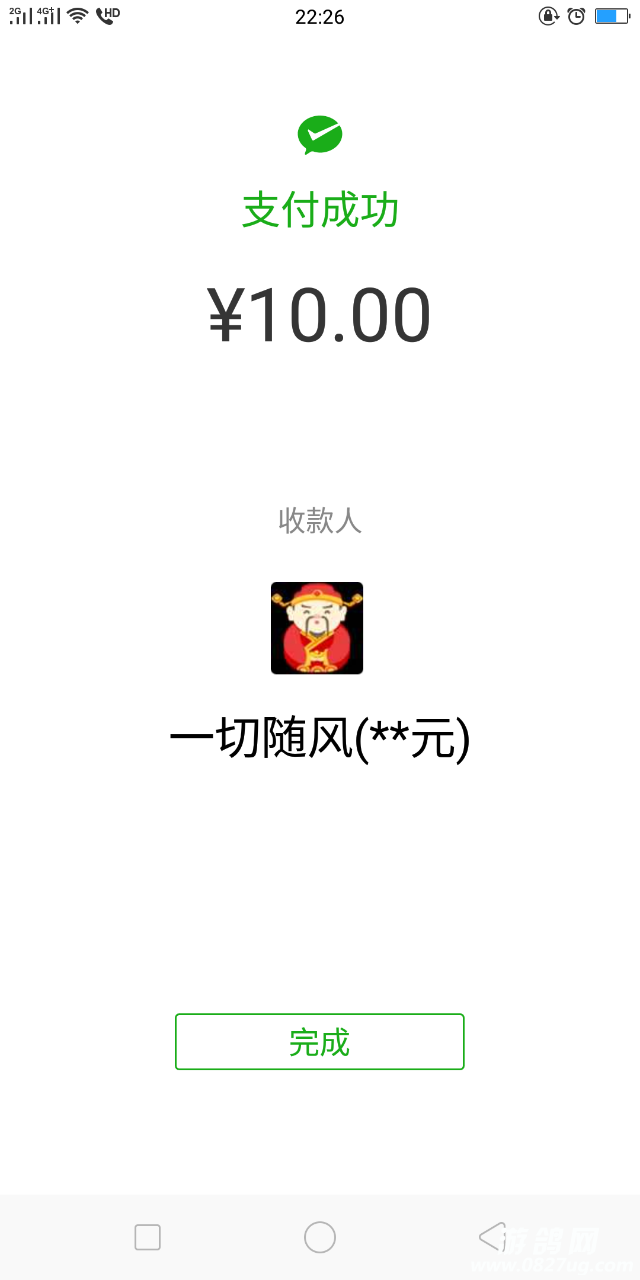
Task: Open the recent apps view
Action: 148,1237
